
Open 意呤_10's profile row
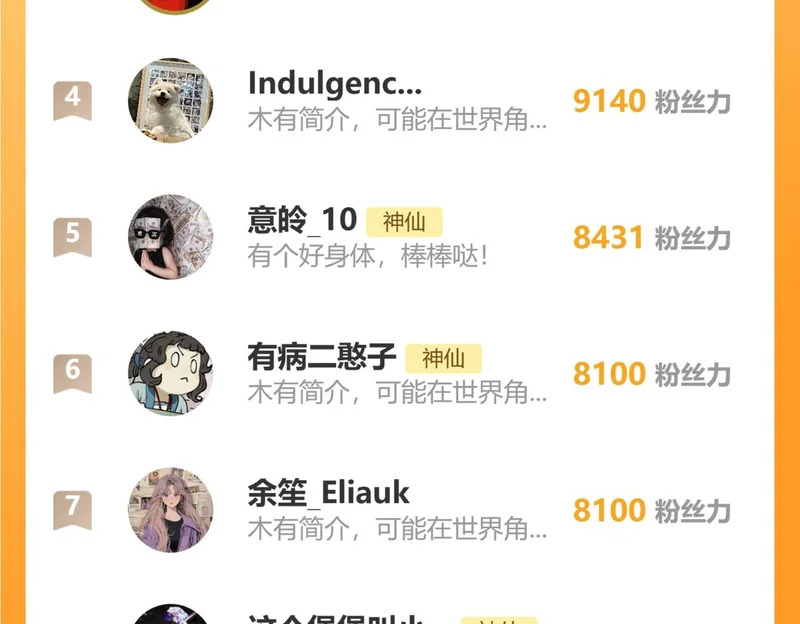pyautogui.click(x=398, y=237)
